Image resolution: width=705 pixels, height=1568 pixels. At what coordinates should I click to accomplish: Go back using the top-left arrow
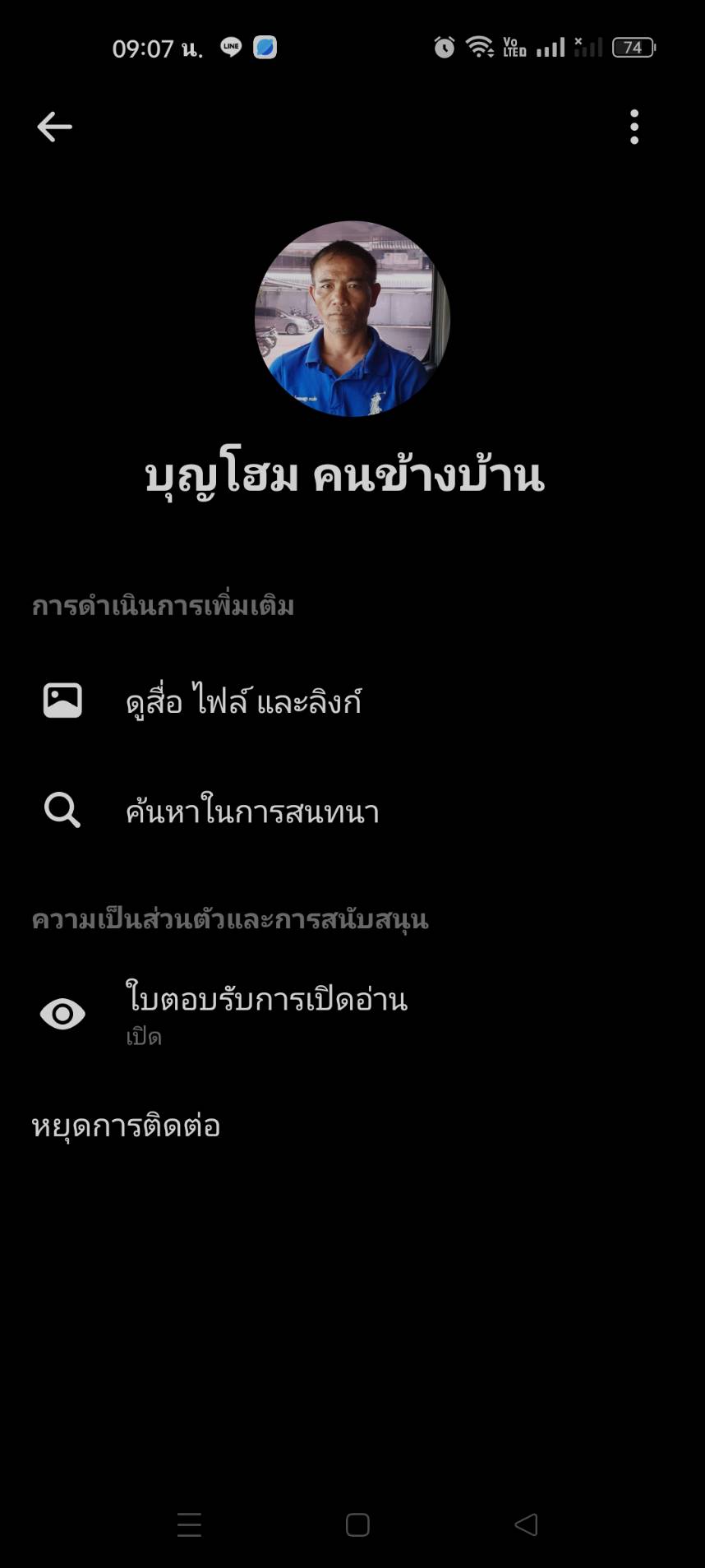54,127
